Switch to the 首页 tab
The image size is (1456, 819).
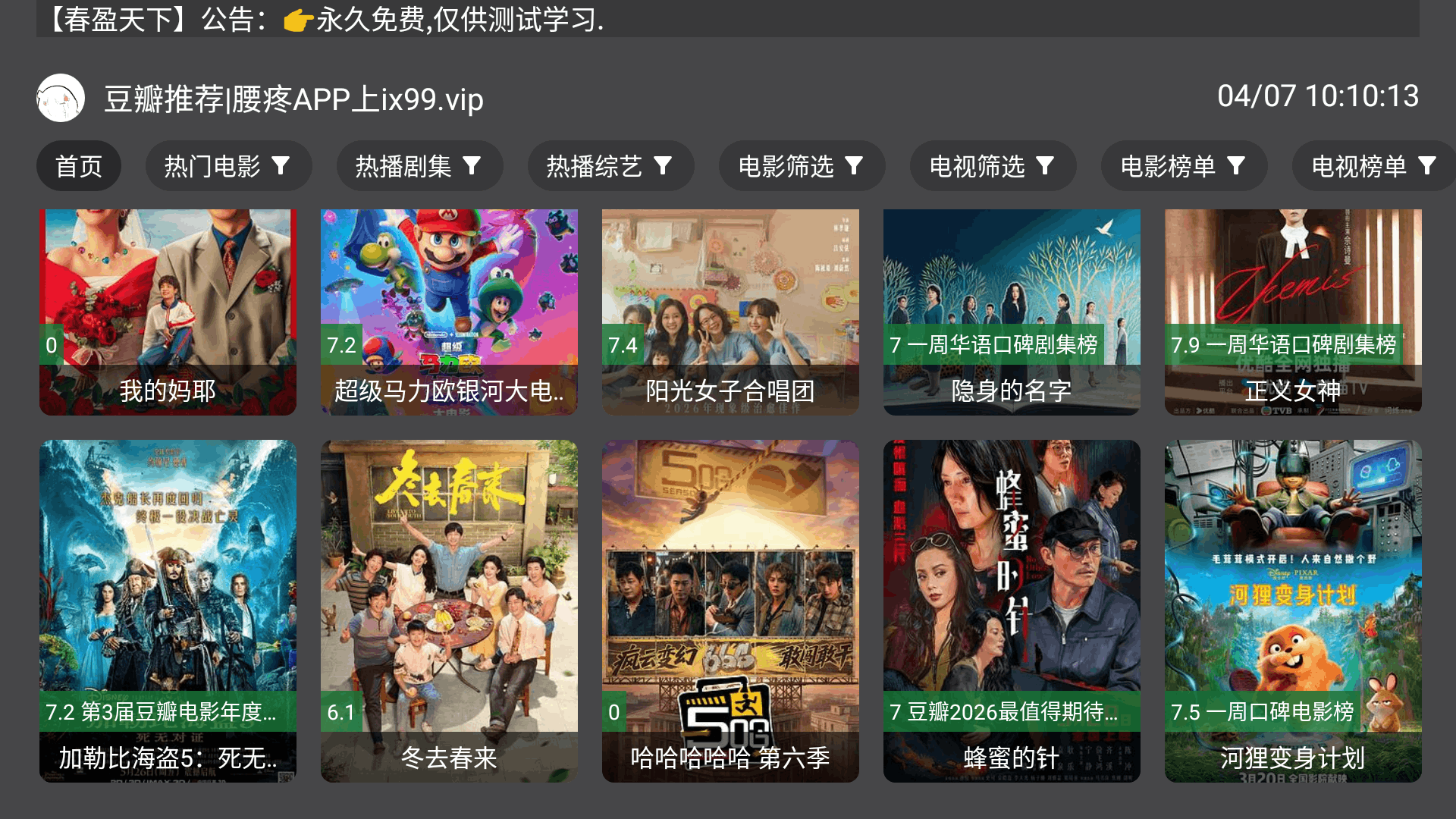[x=79, y=166]
